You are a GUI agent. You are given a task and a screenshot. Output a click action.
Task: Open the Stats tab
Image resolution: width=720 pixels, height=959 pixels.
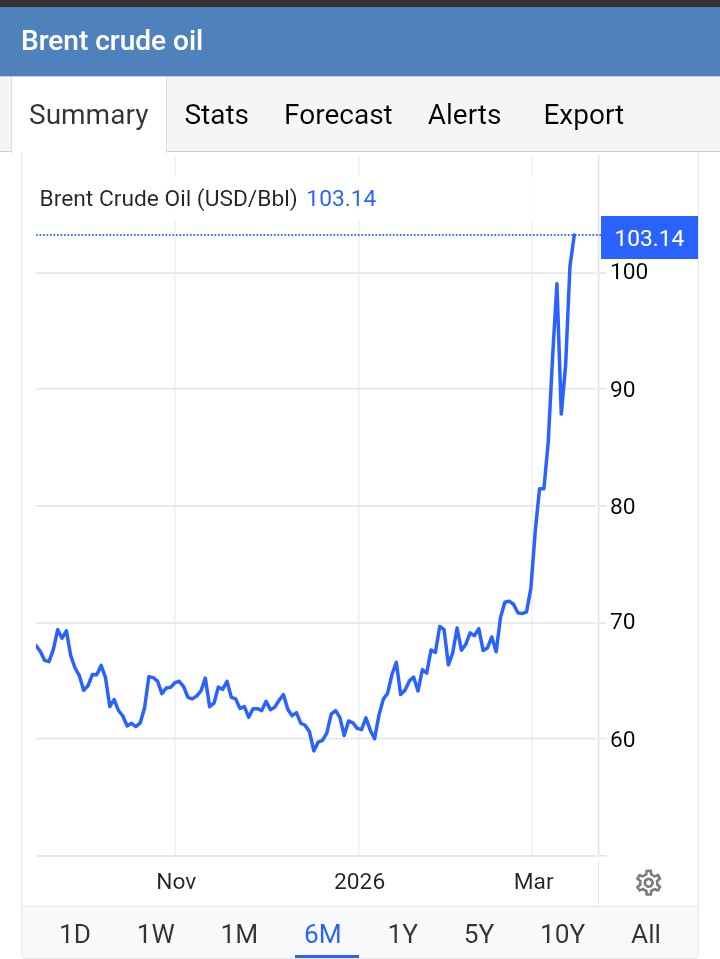pos(216,115)
